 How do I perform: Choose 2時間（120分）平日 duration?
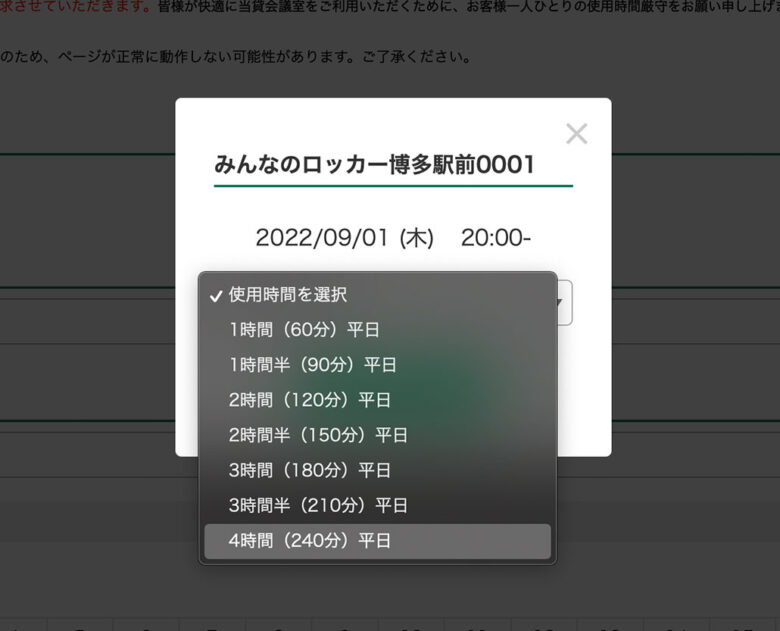tap(309, 400)
